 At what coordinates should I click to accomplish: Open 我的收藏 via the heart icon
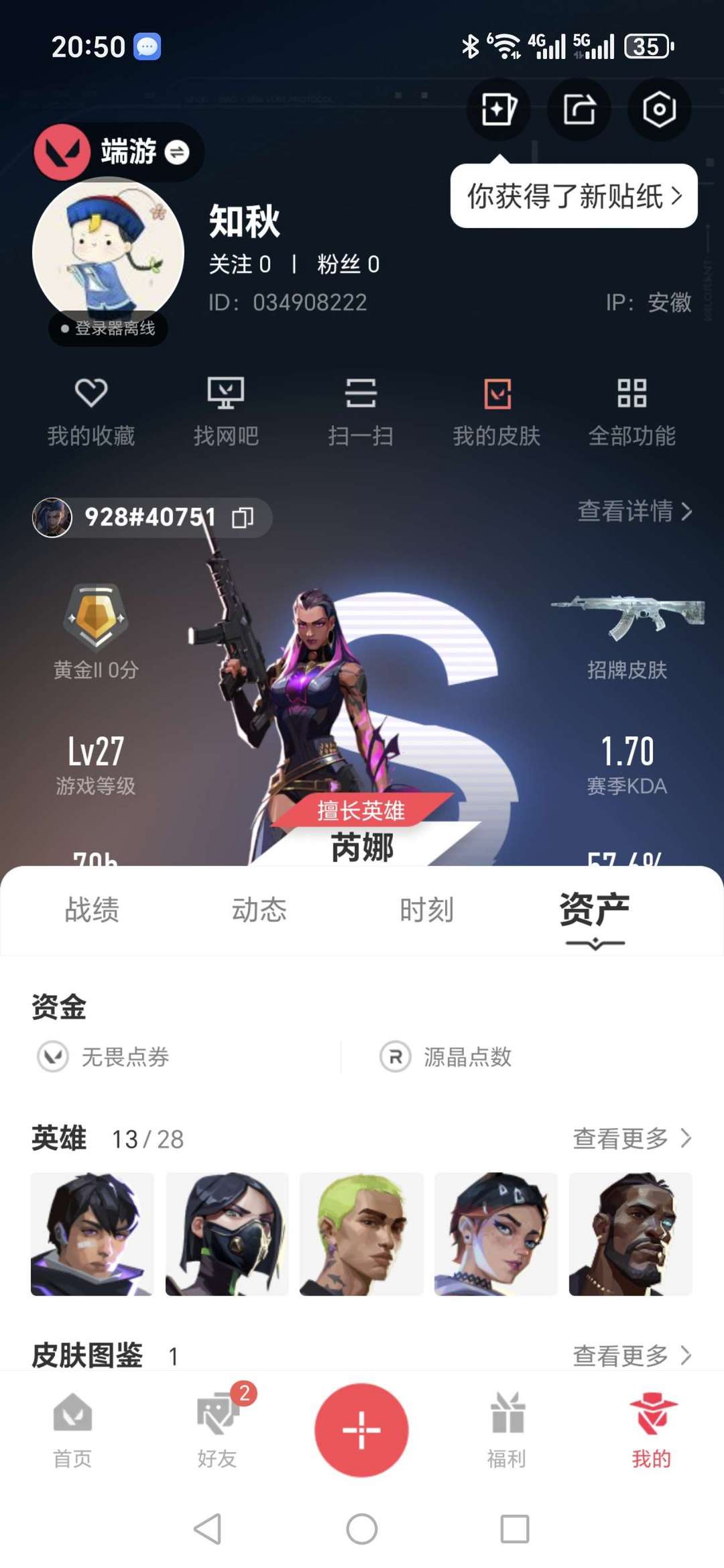tap(92, 409)
